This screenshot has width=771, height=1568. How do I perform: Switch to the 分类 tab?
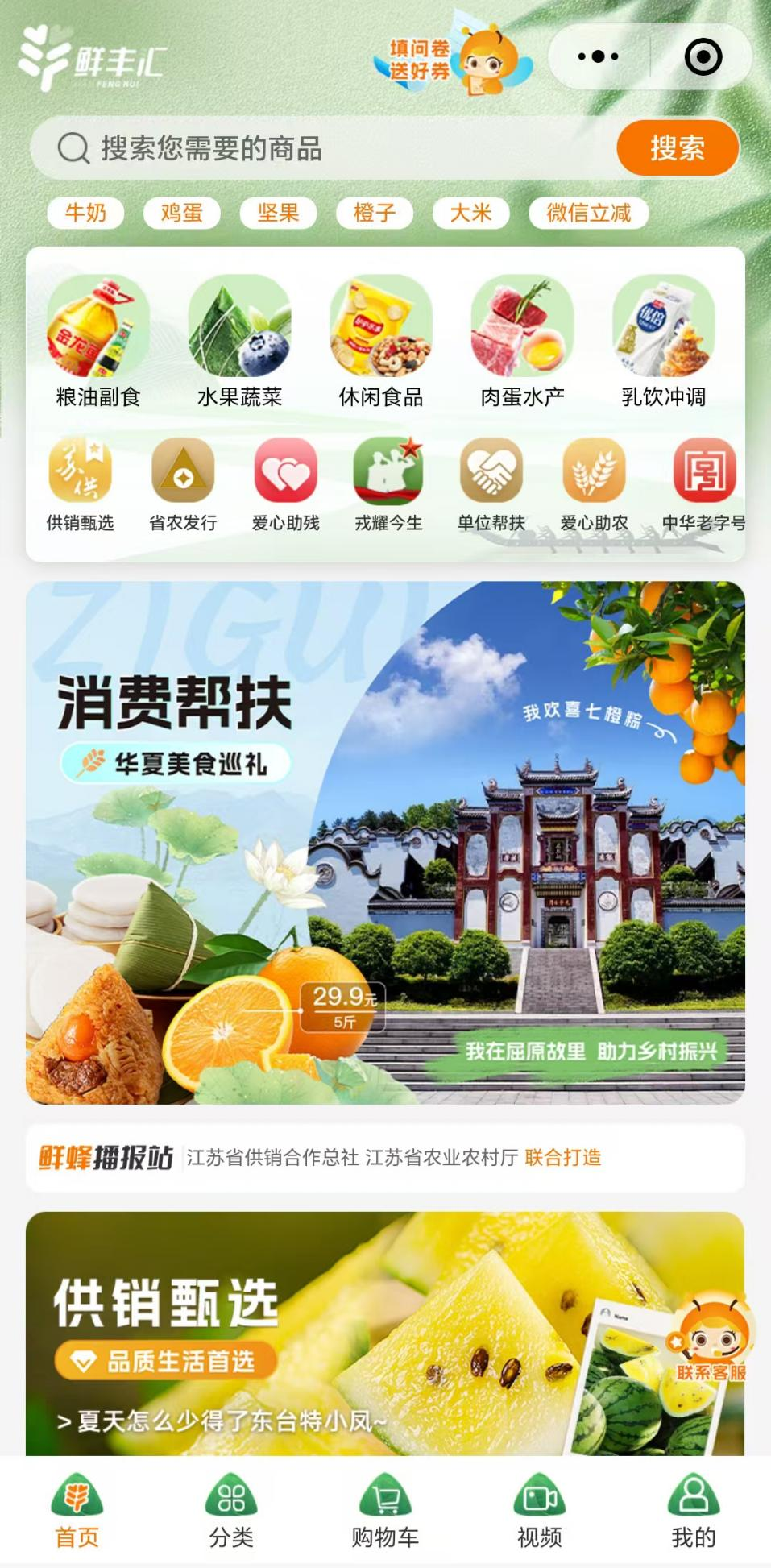[231, 1512]
